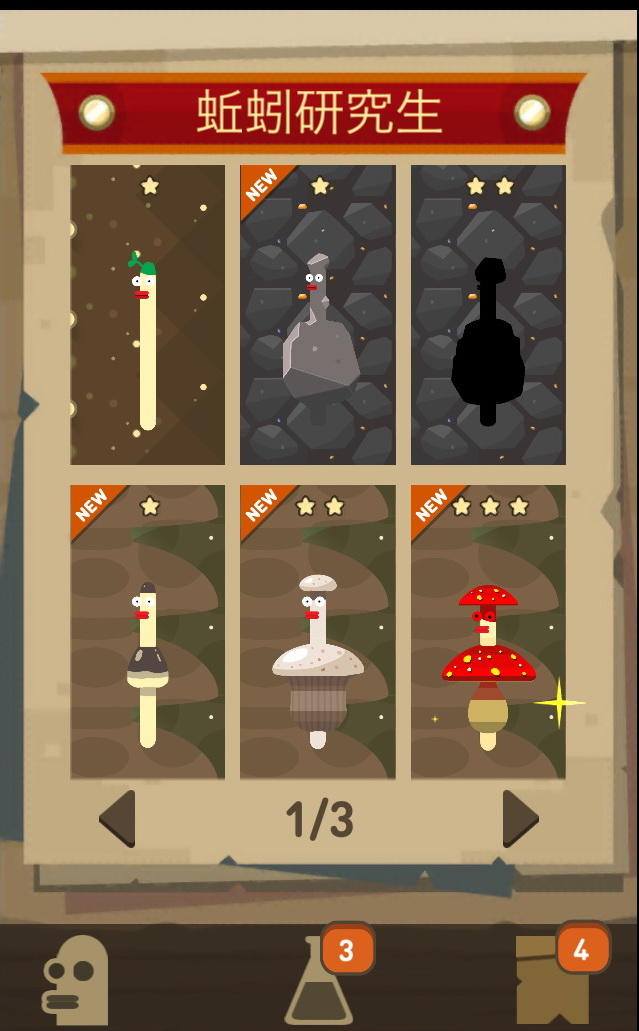Open the flask tab with badge 3

[320, 982]
